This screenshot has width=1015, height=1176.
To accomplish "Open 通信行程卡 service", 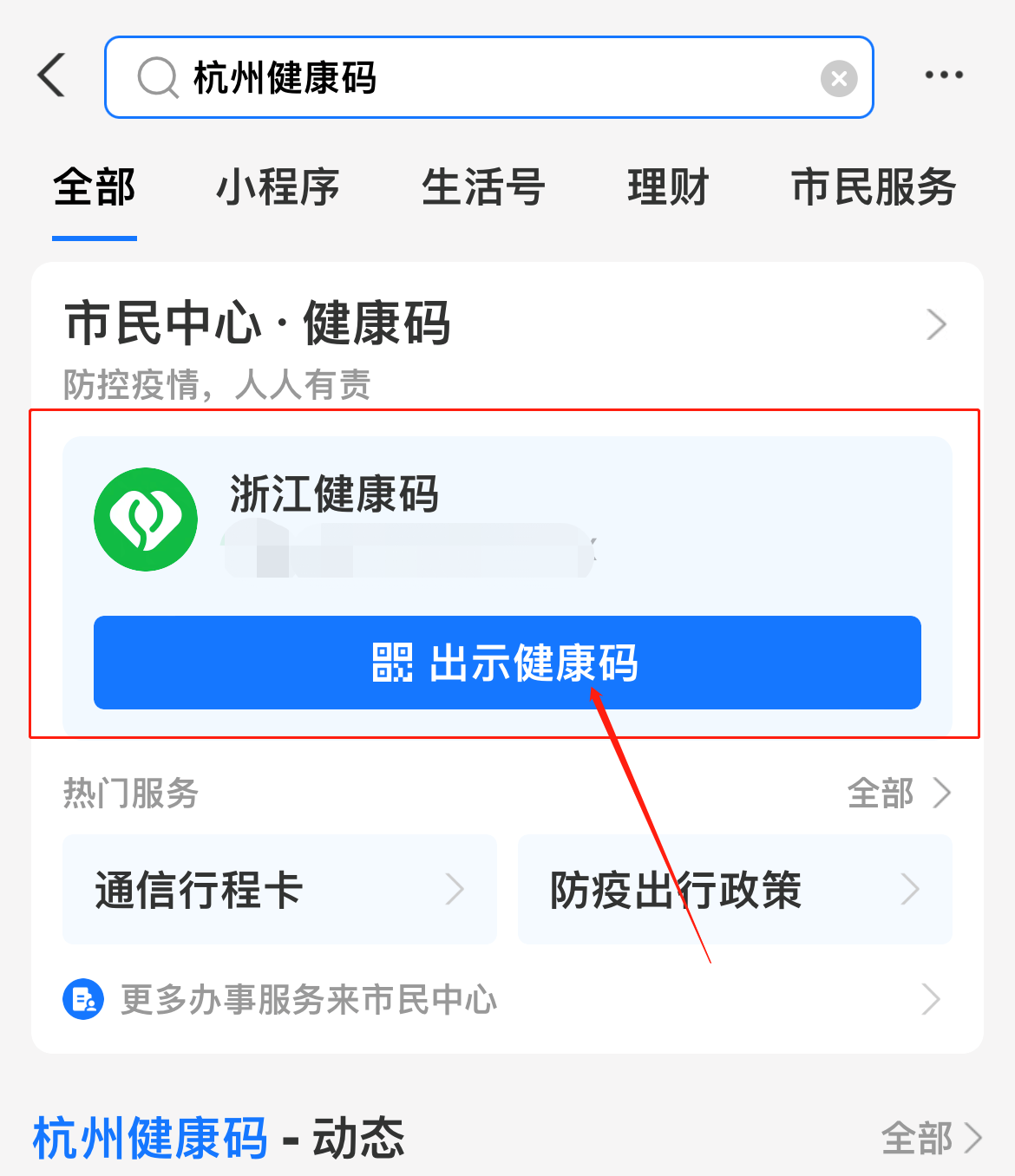I will point(279,890).
